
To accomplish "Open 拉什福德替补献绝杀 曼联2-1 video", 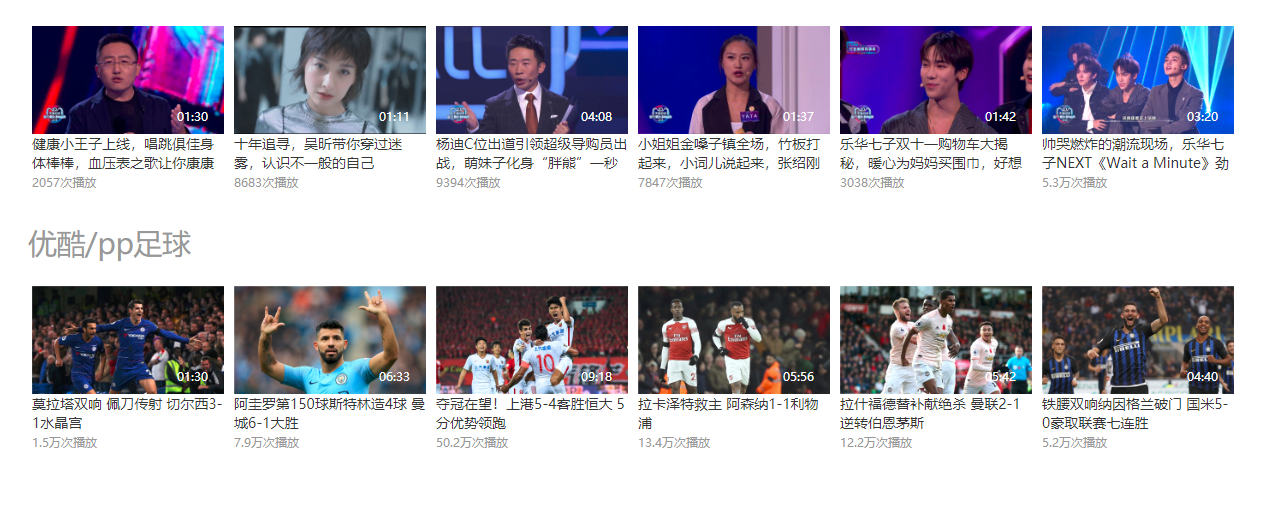I will tap(936, 340).
